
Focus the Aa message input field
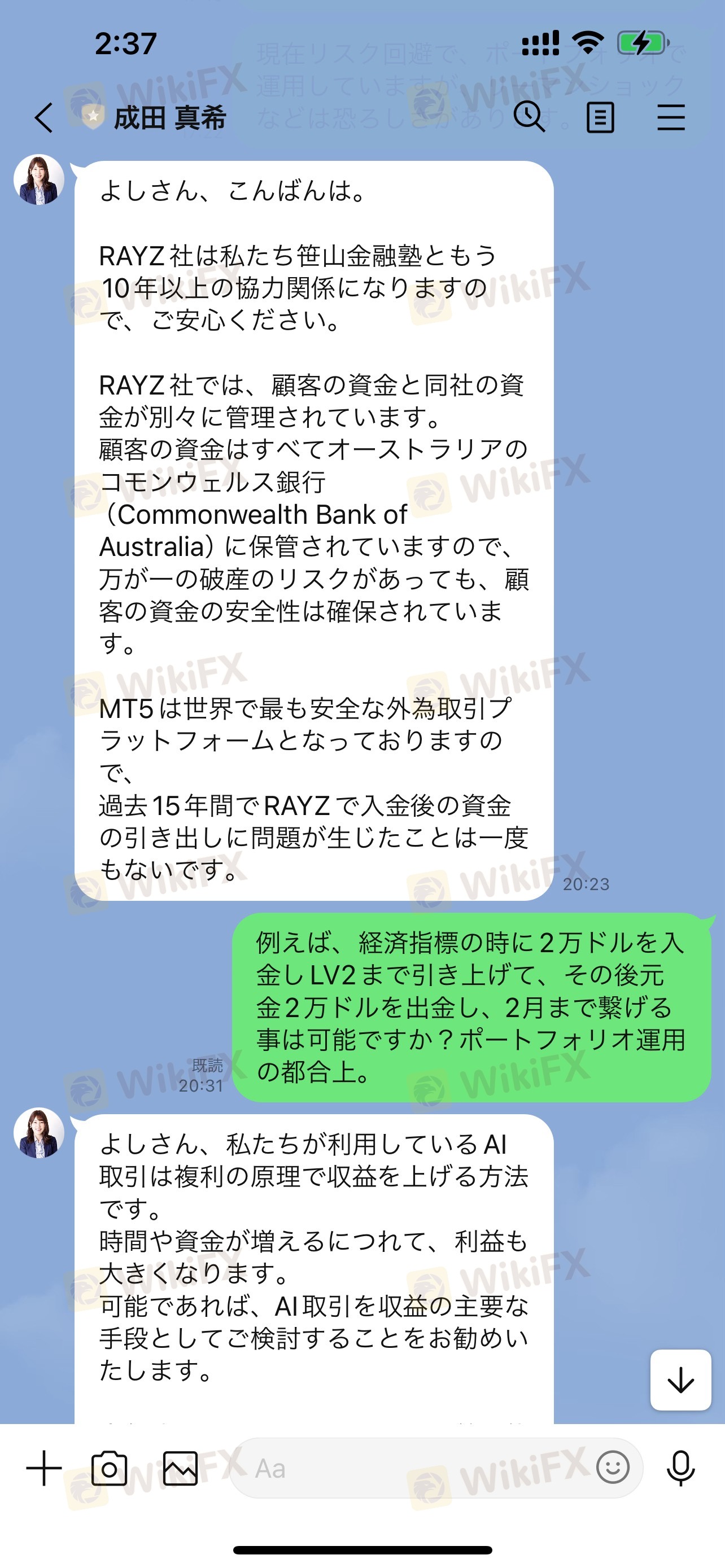coord(414,1468)
